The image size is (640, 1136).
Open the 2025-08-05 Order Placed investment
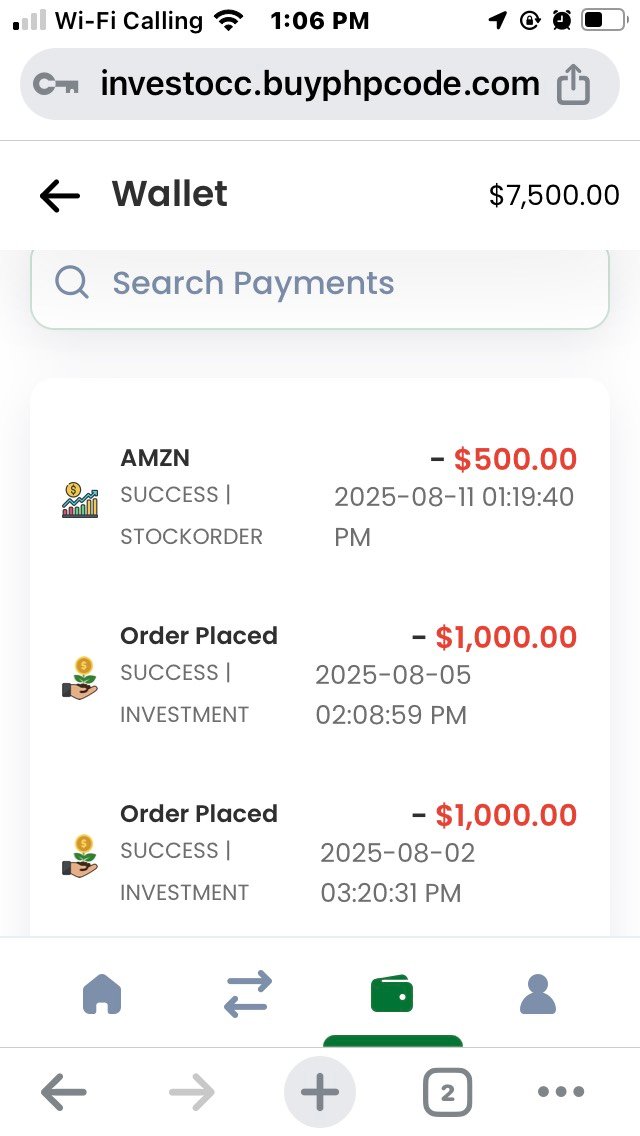pyautogui.click(x=320, y=676)
